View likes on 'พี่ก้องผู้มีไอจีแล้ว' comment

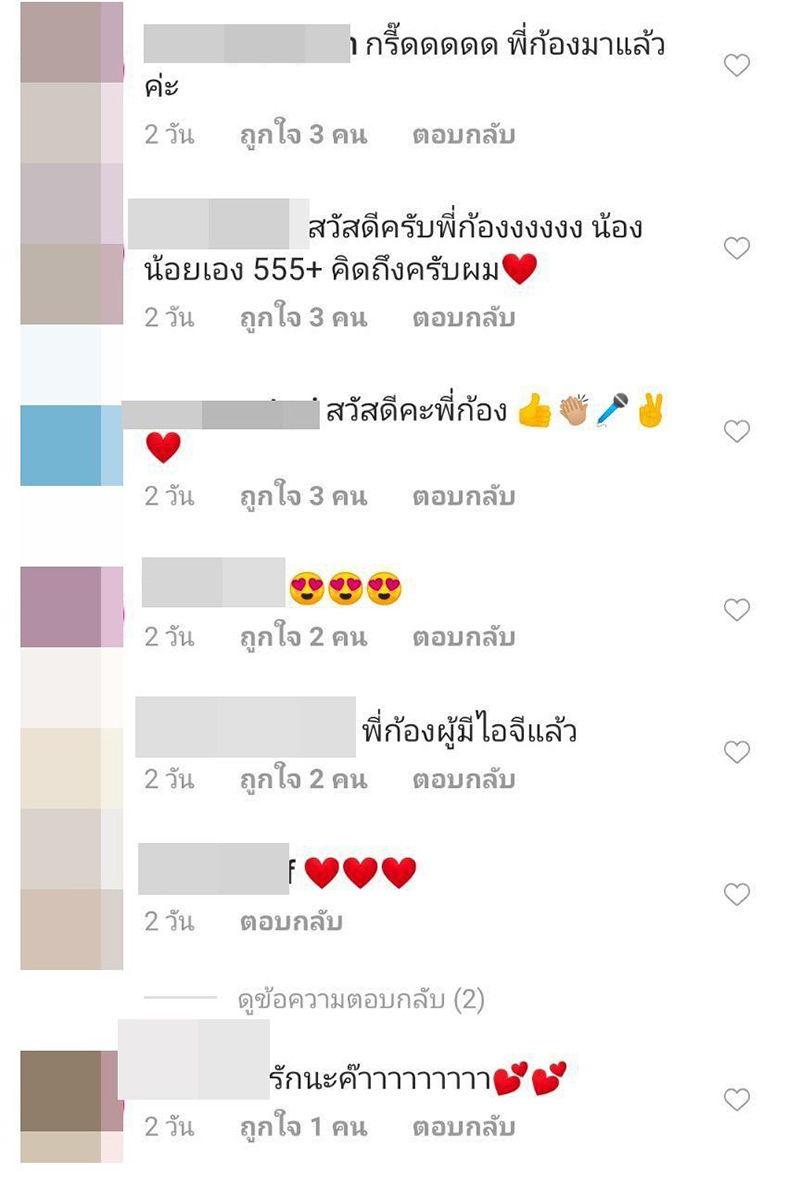303,779
